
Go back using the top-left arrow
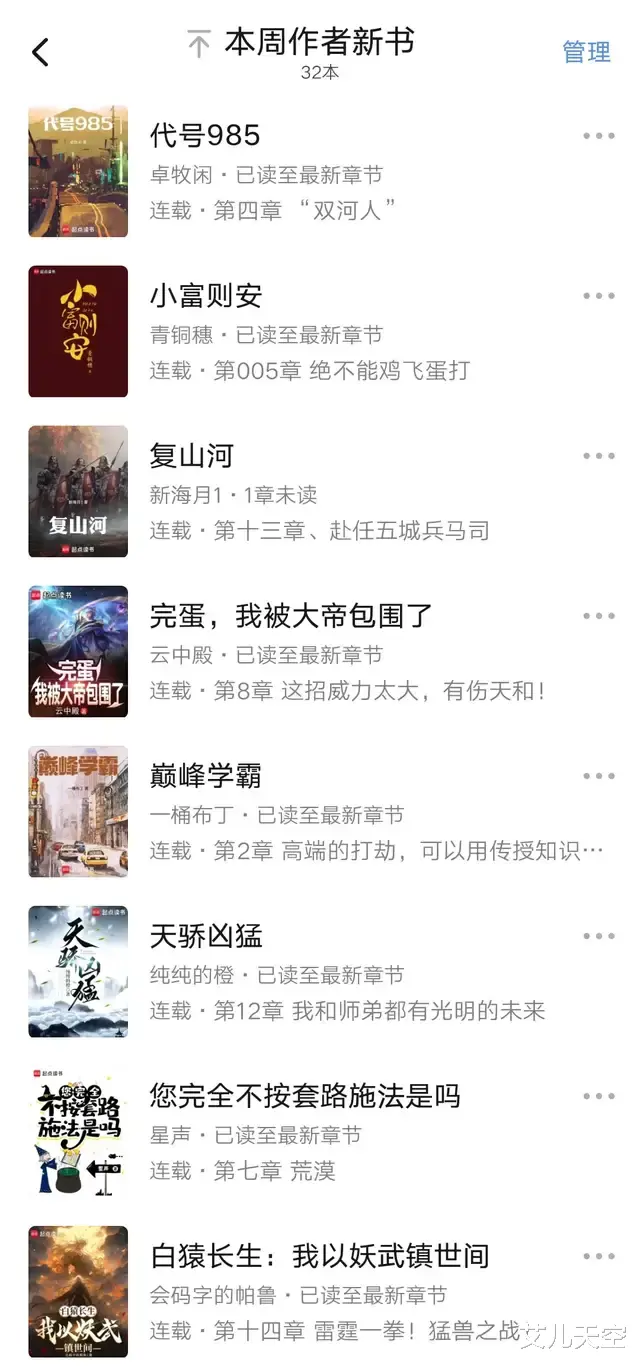click(x=40, y=52)
